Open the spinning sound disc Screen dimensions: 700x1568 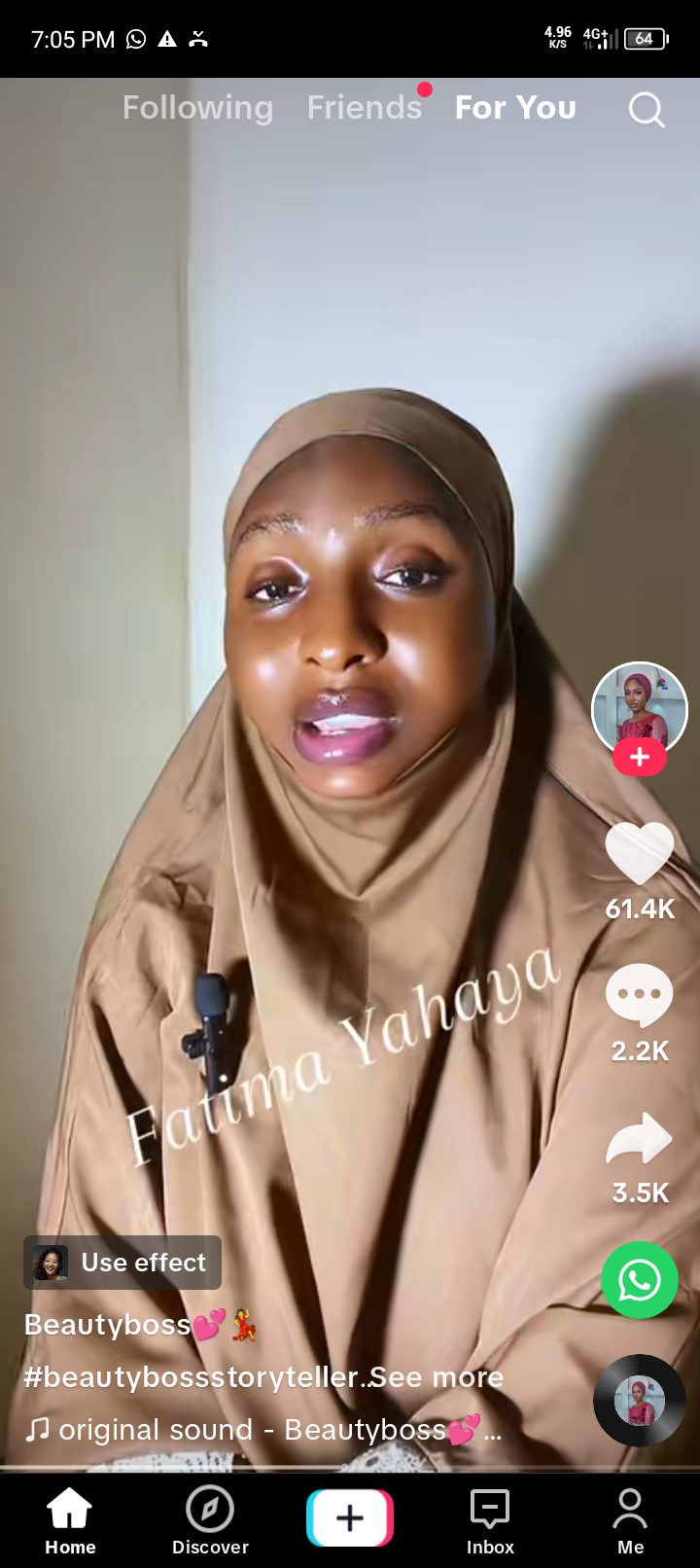pyautogui.click(x=640, y=1401)
